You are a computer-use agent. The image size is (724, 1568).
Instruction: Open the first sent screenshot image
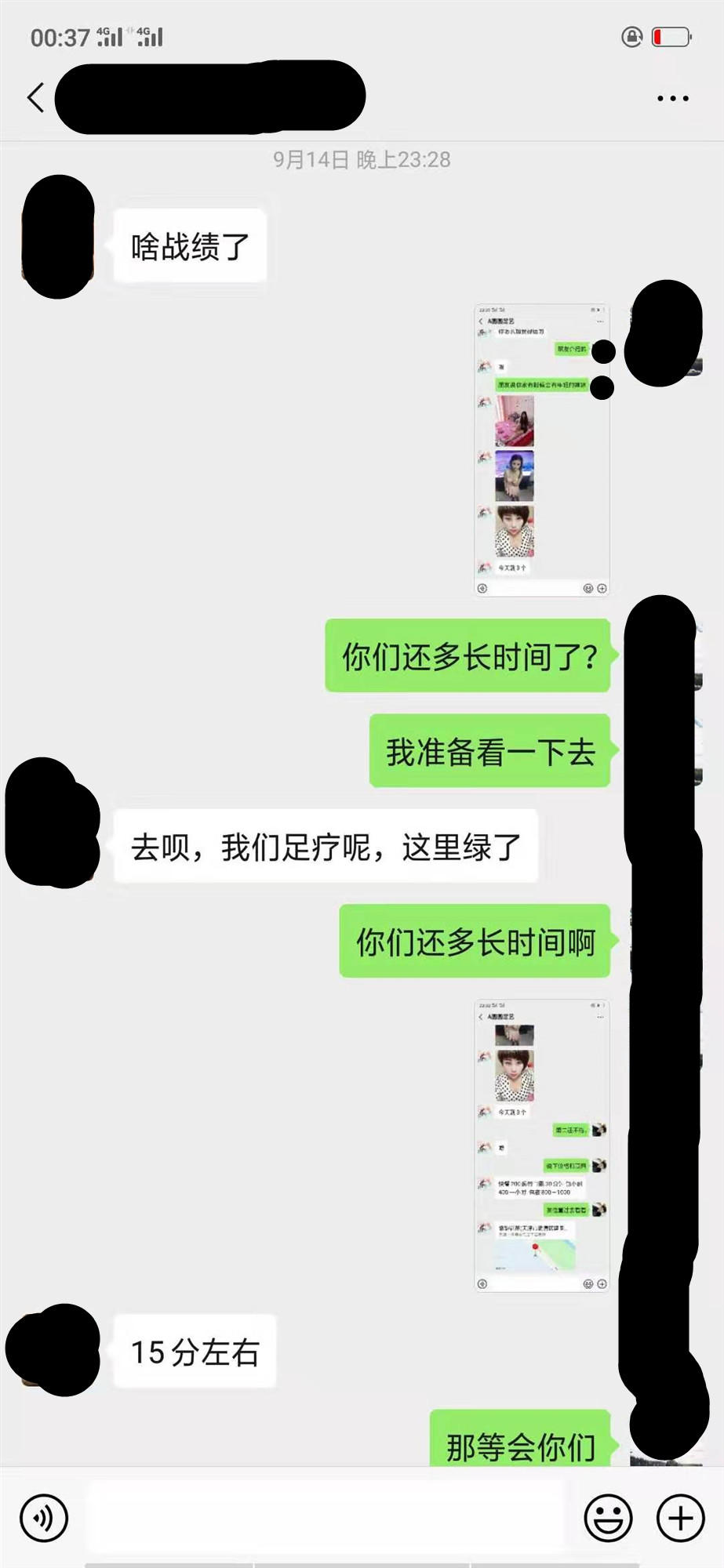pyautogui.click(x=541, y=451)
